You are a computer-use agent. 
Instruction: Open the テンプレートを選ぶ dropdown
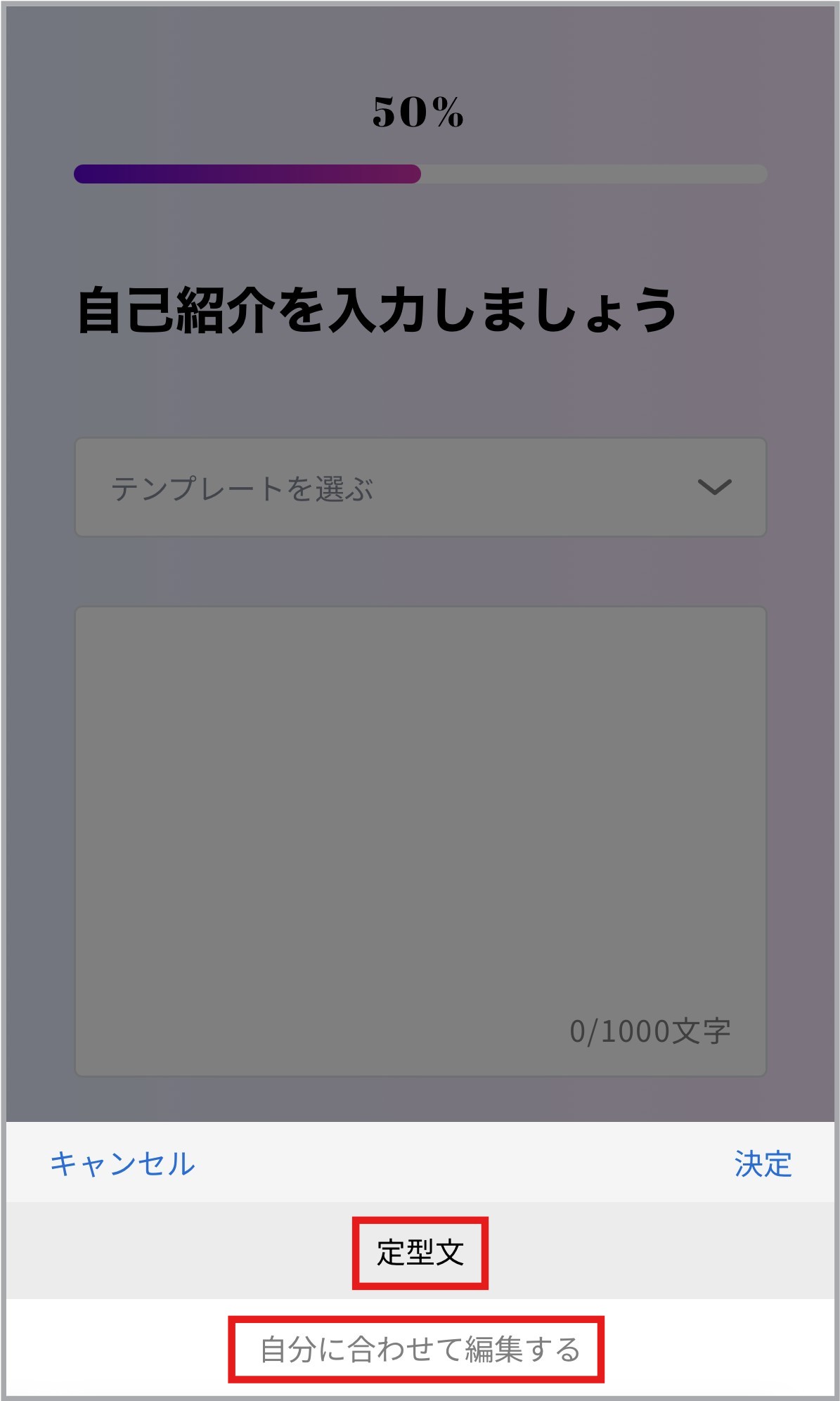click(x=420, y=487)
